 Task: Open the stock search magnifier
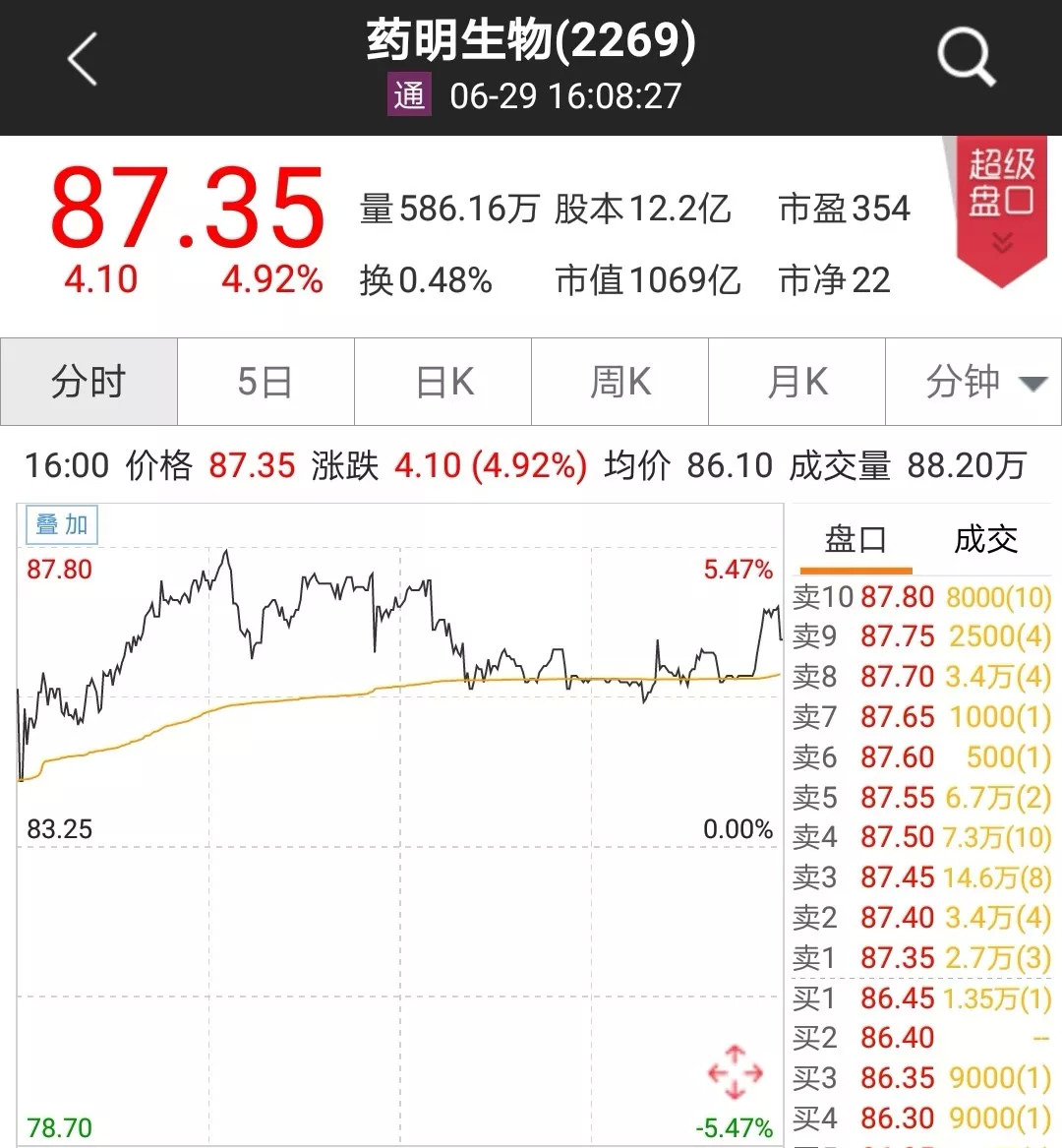(x=966, y=57)
